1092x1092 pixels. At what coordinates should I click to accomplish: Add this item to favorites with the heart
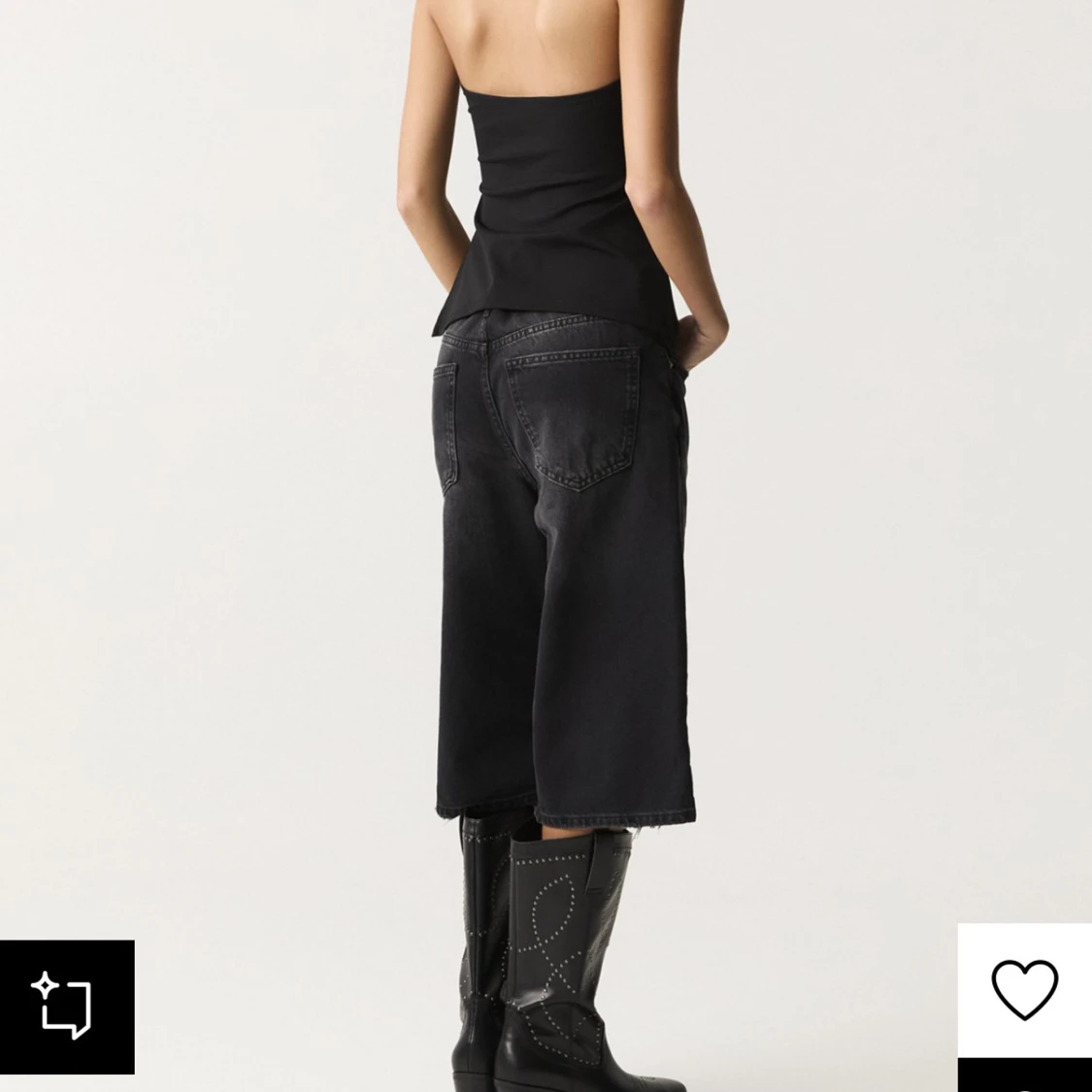[x=1024, y=989]
